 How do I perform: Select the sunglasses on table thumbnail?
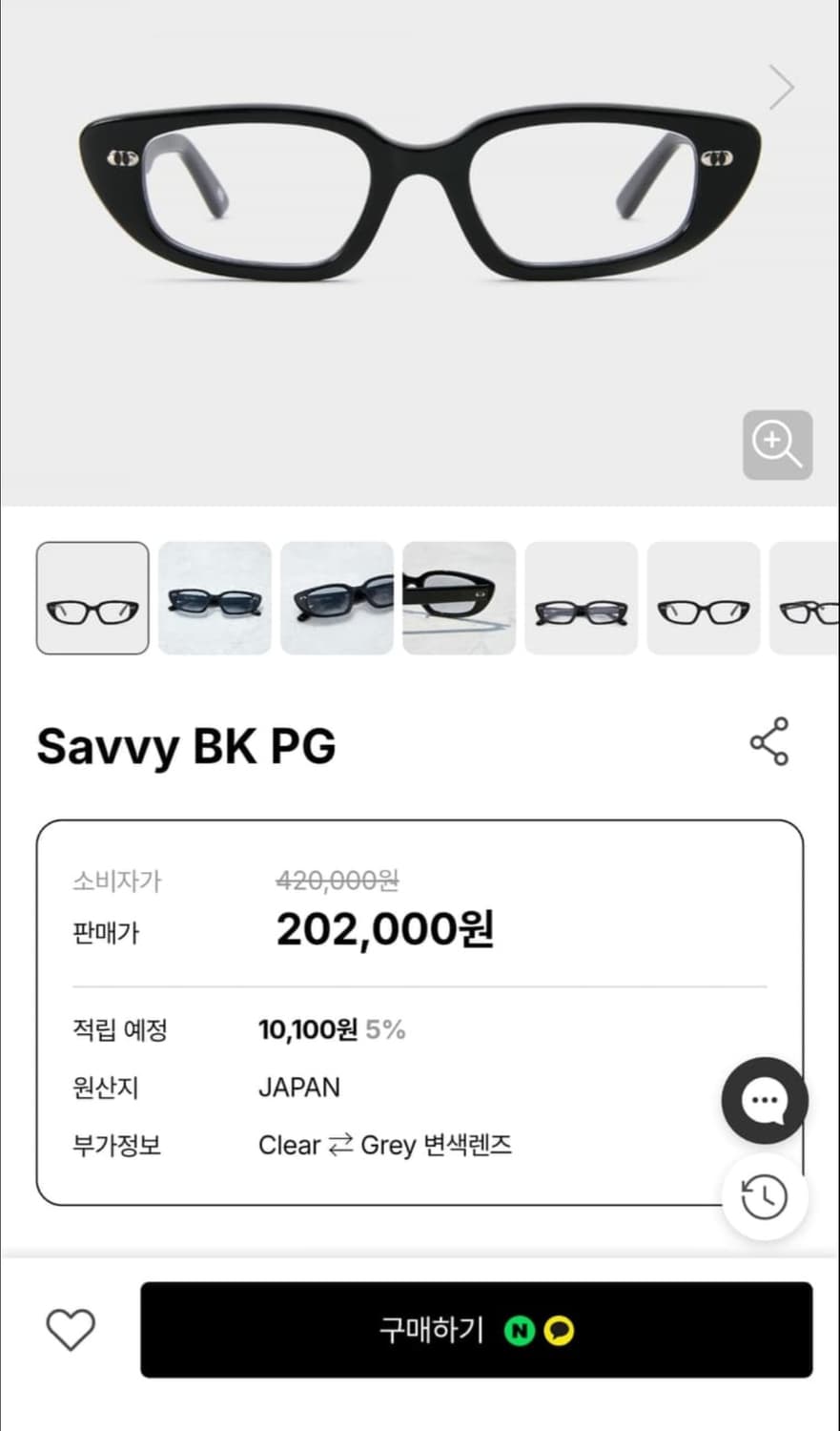click(215, 598)
